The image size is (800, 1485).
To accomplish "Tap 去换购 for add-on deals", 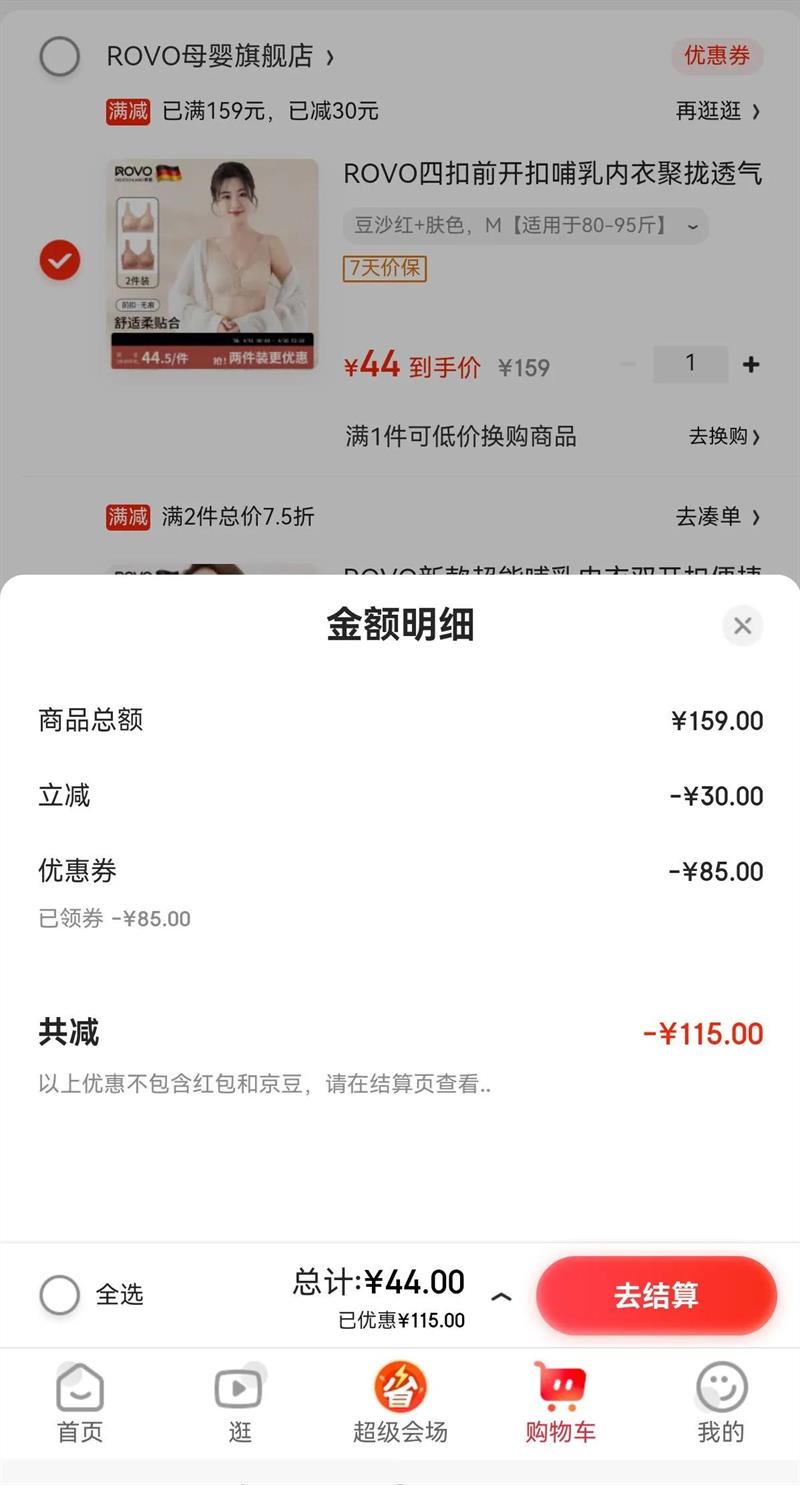I will [x=724, y=436].
